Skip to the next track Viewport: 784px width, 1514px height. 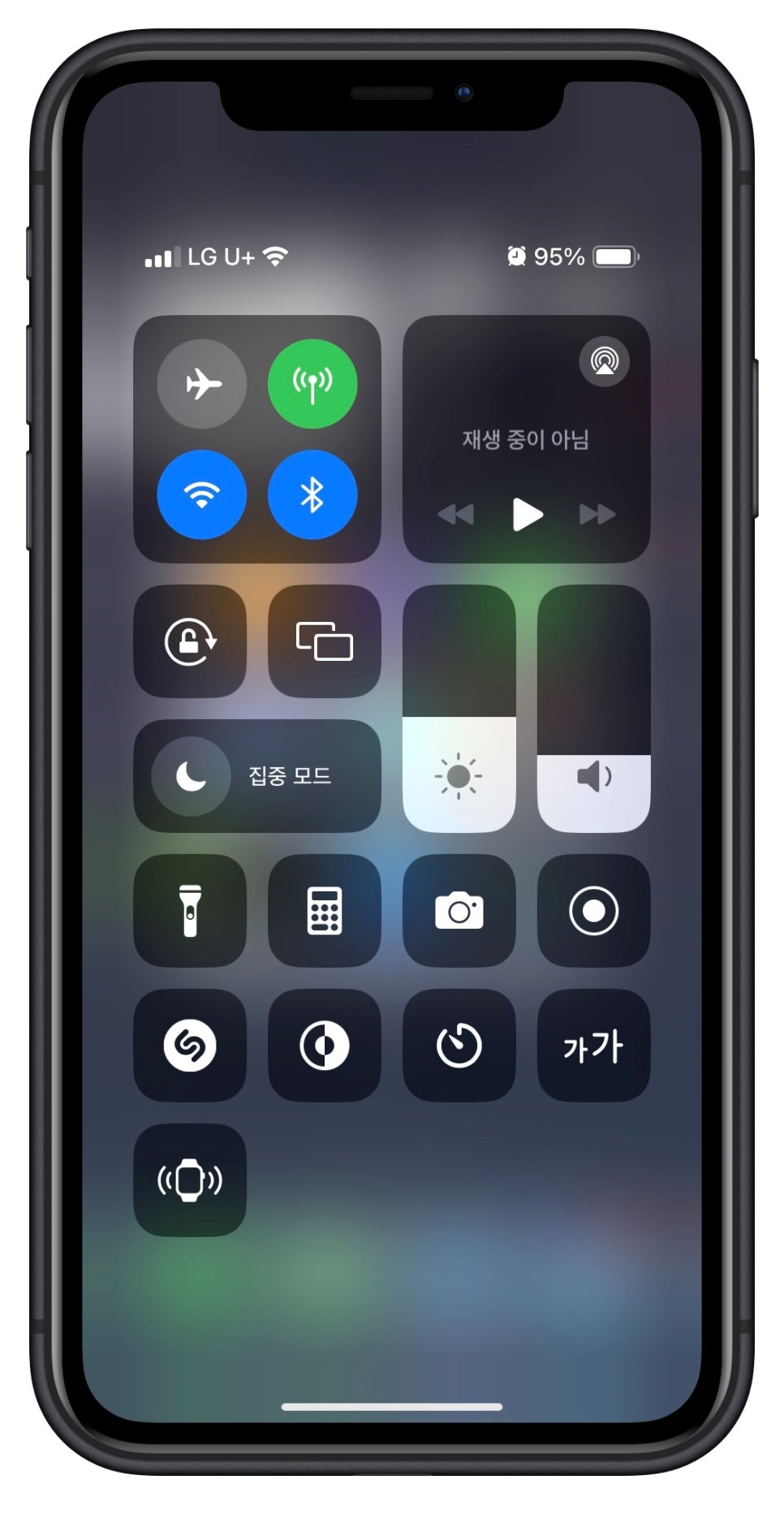click(x=597, y=514)
